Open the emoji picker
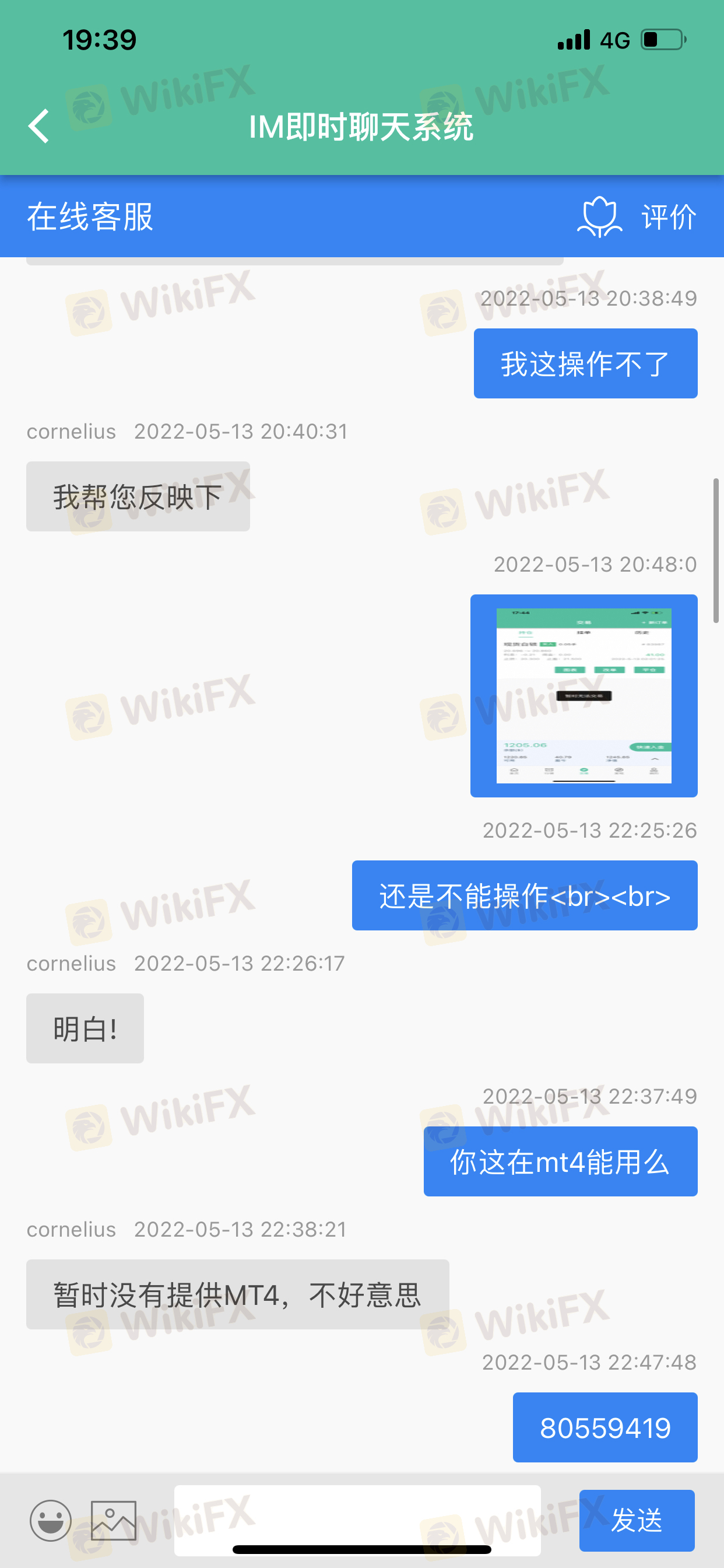The width and height of the screenshot is (724, 1568). tap(51, 1520)
